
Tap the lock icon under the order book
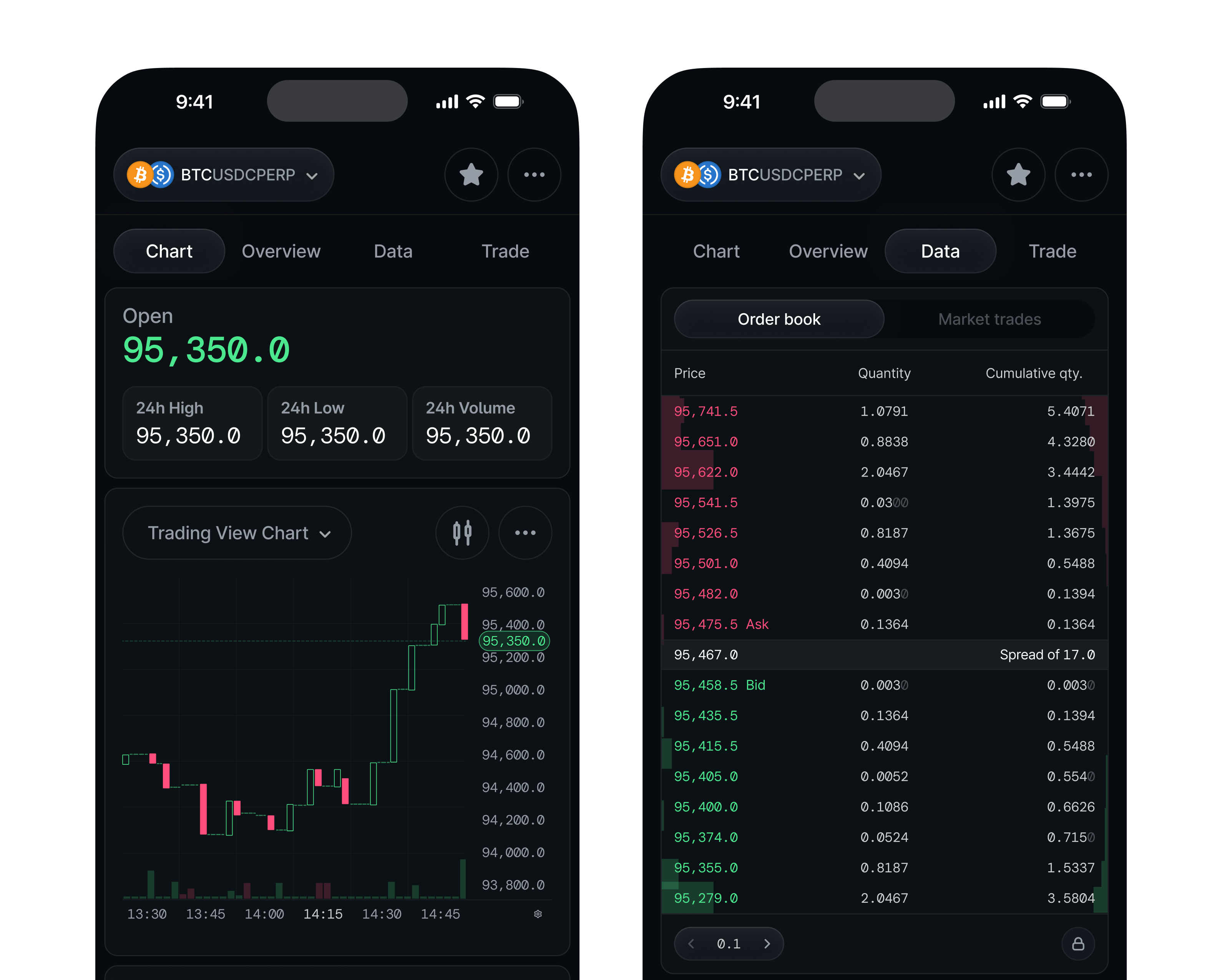1078,944
